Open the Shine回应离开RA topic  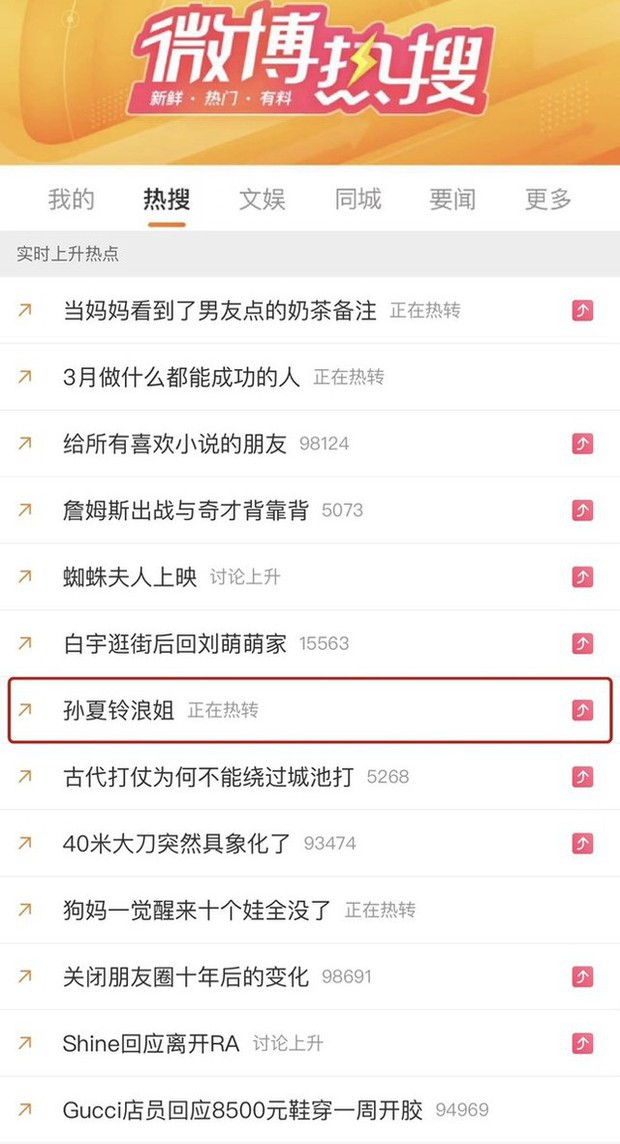point(151,1044)
